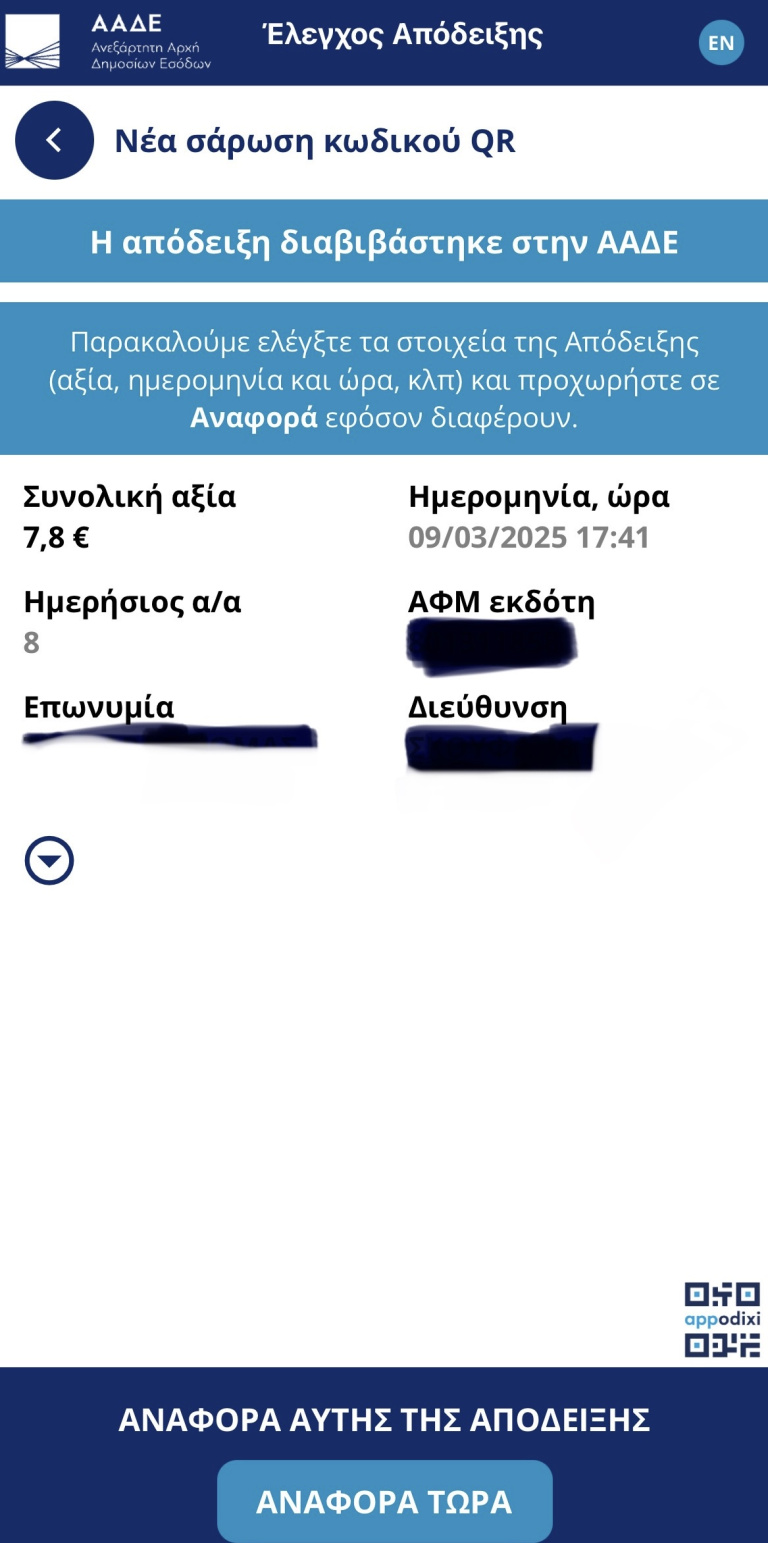Go back to scan a new QR code
The height and width of the screenshot is (1543, 768).
(54, 140)
